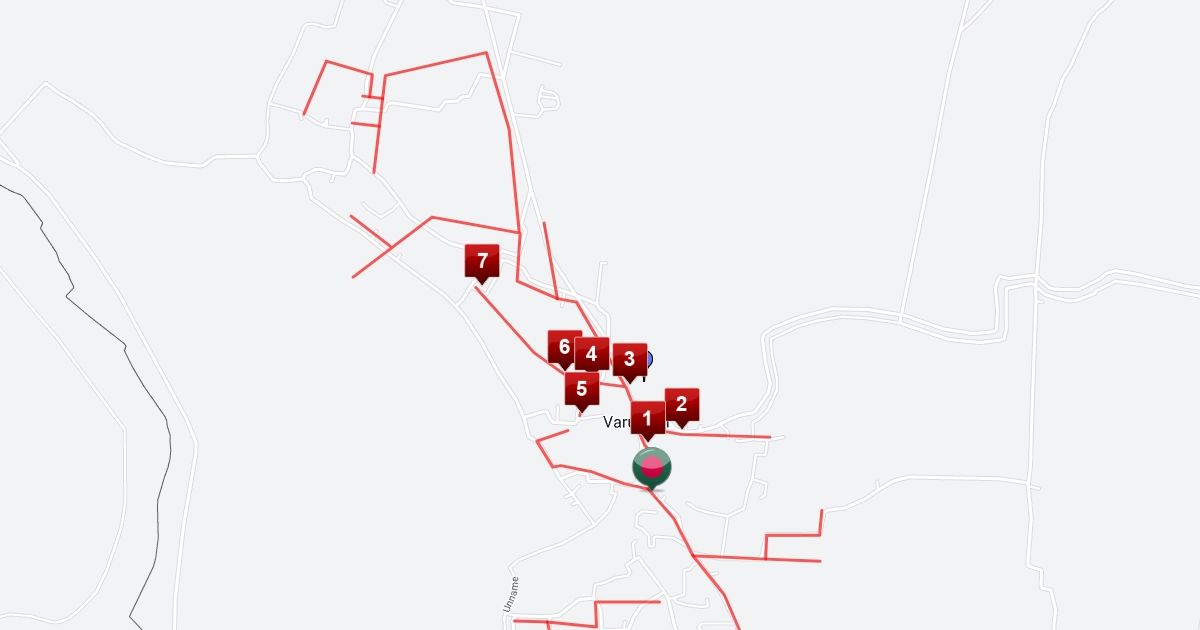The height and width of the screenshot is (630, 1200).
Task: Tap the round flag location pin
Action: 652,467
